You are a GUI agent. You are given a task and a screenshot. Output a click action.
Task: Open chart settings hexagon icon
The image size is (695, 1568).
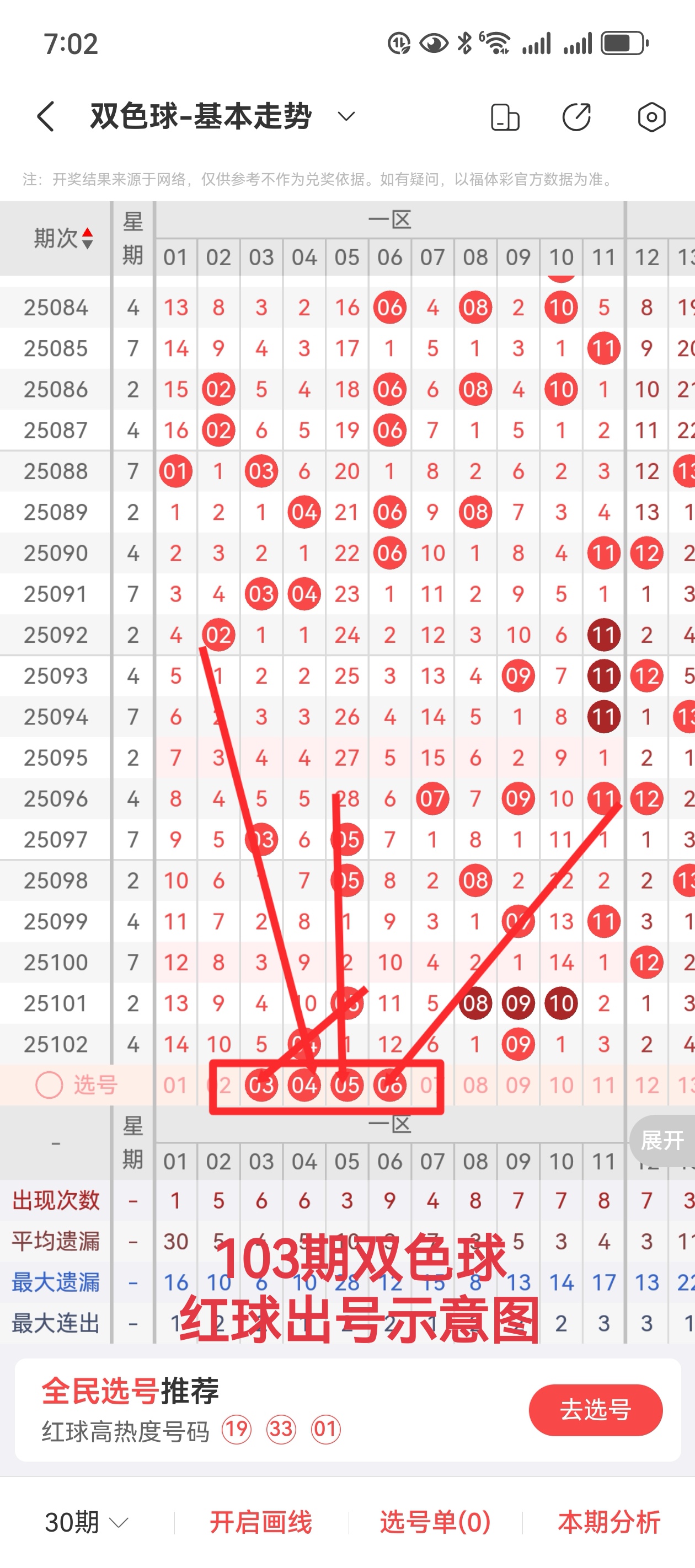click(x=651, y=117)
